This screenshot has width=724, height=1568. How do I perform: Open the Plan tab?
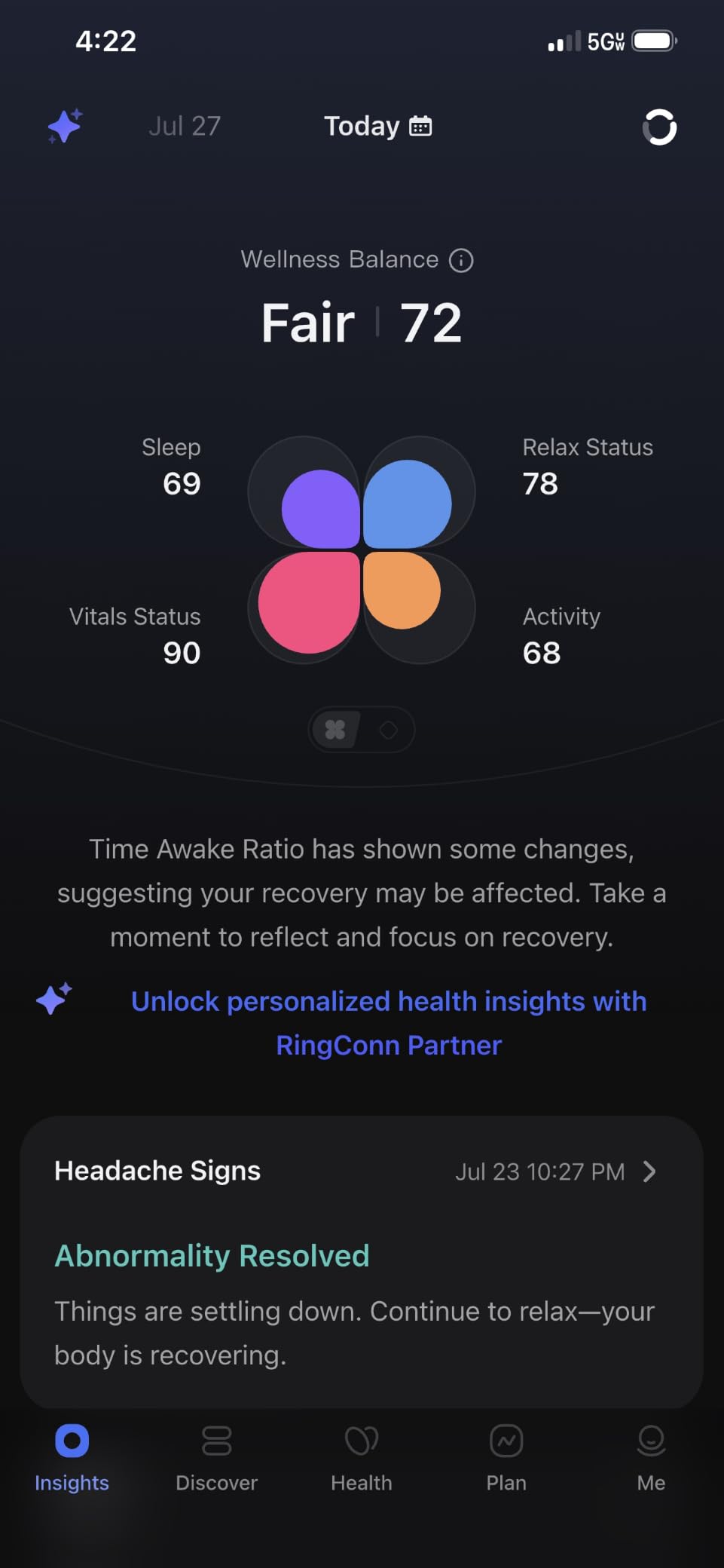[506, 1458]
